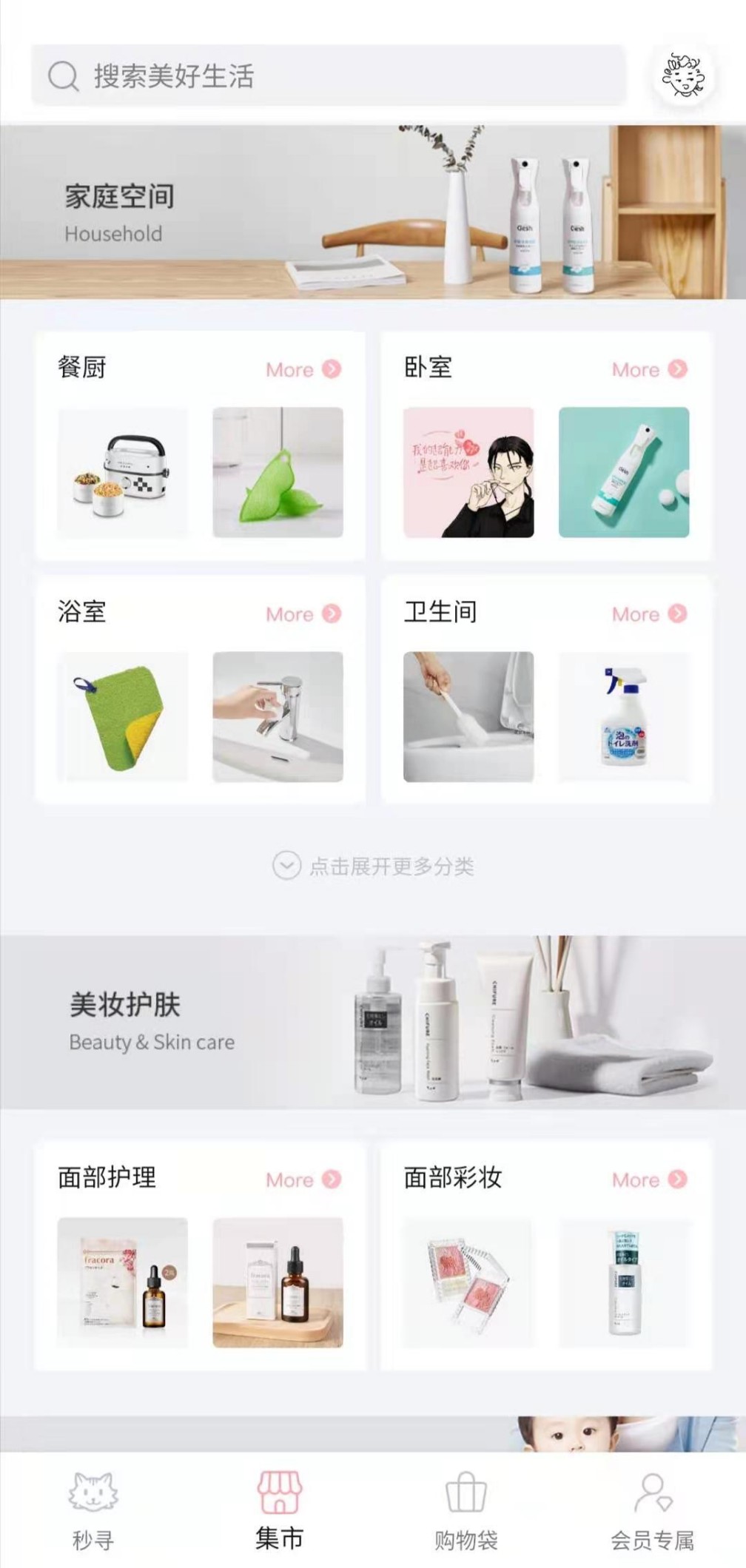Expand more categories via 点击展开更多分类
Viewport: 746px width, 1568px height.
pos(373,866)
